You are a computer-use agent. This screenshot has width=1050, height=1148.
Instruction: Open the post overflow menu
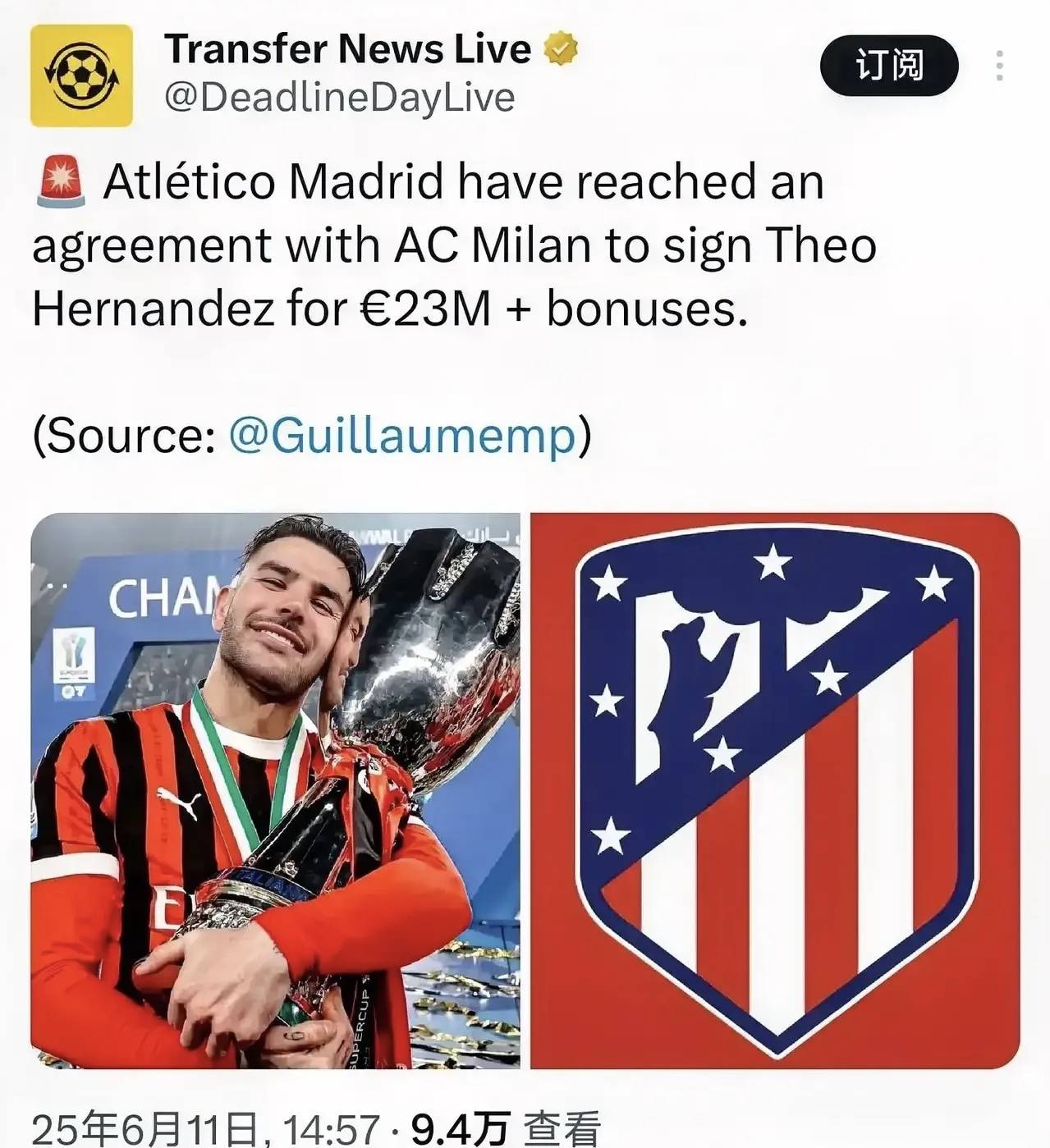click(x=998, y=66)
